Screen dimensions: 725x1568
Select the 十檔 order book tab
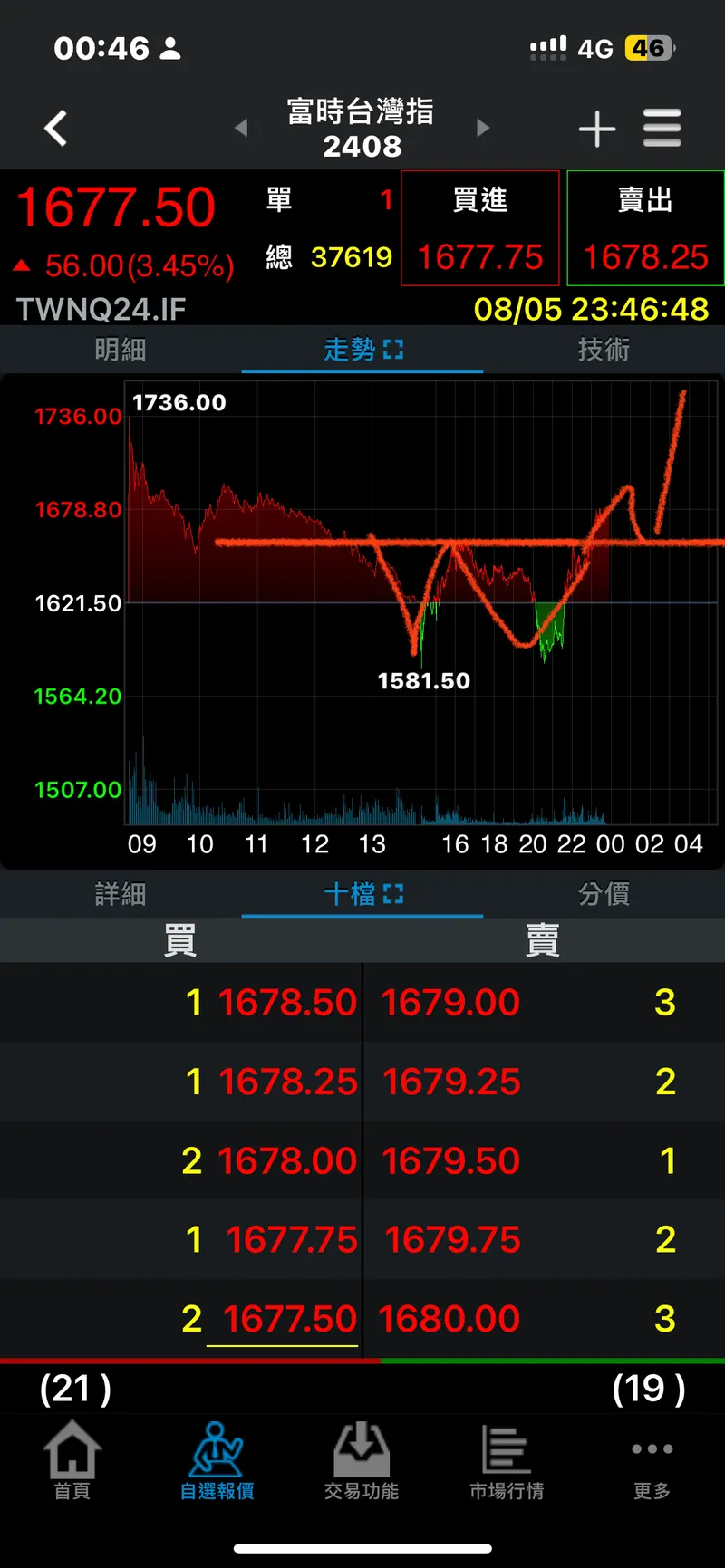pos(362,895)
